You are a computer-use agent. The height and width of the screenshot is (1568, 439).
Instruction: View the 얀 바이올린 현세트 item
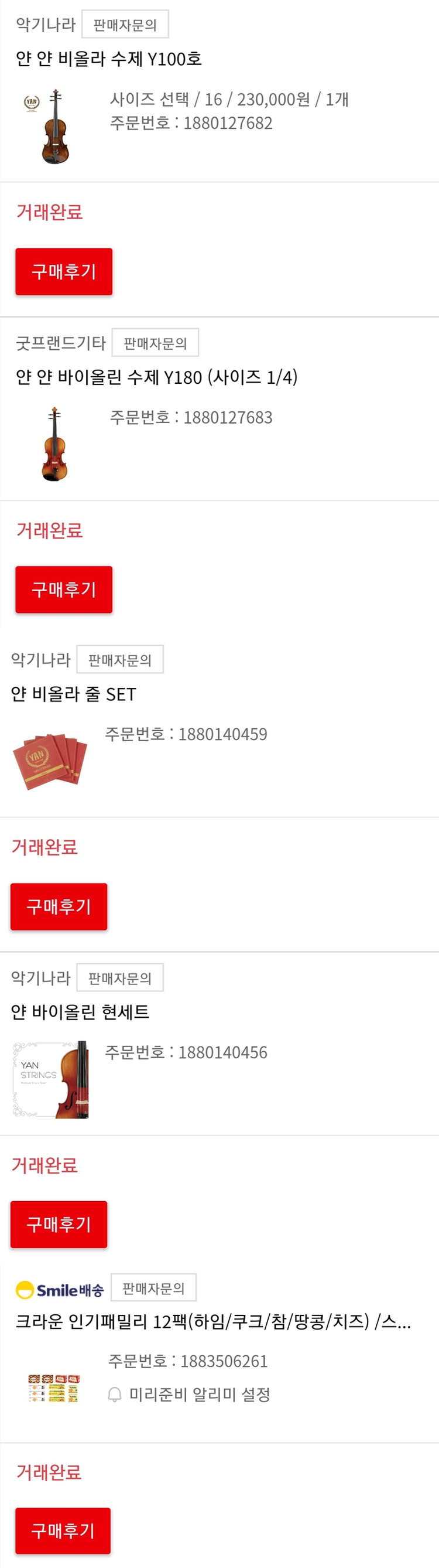(80, 1012)
